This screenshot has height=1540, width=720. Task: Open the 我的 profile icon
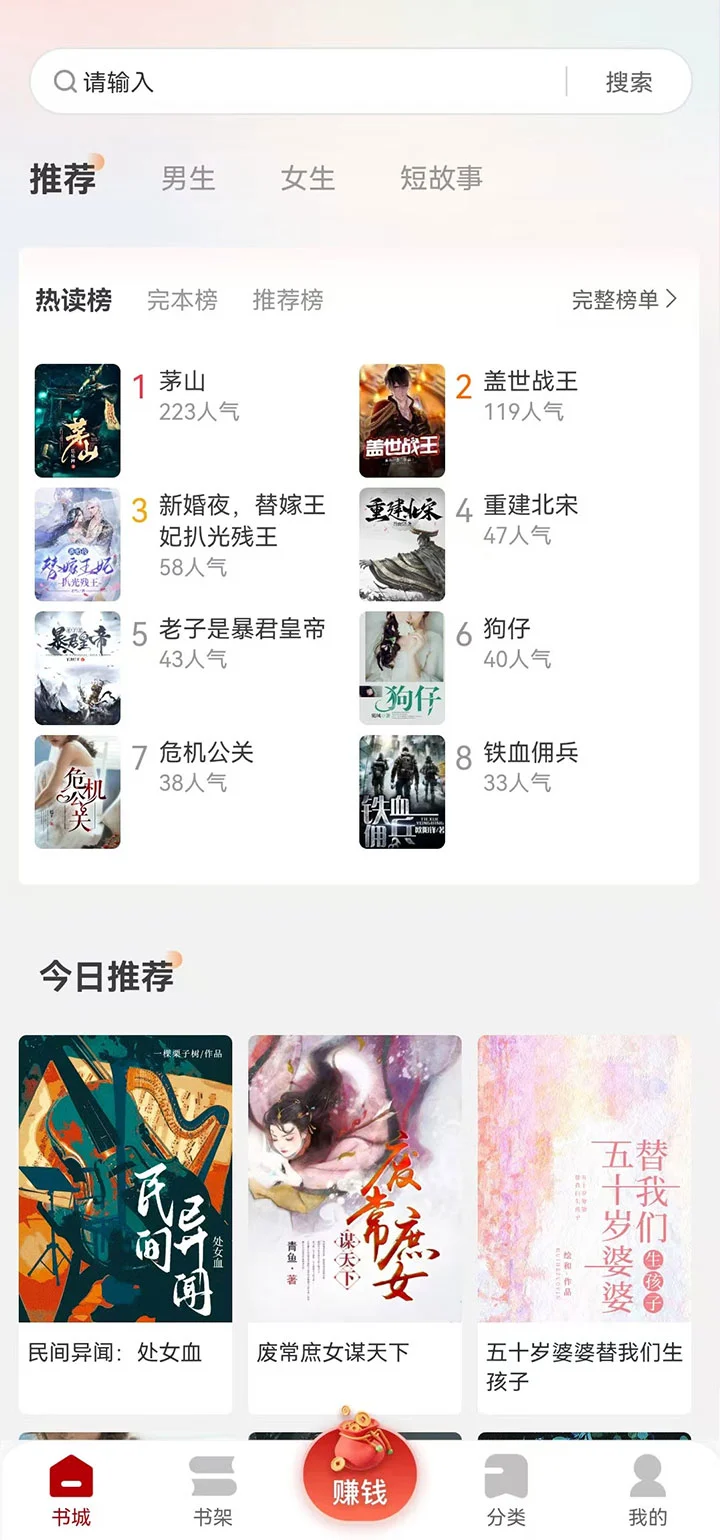[649, 1480]
